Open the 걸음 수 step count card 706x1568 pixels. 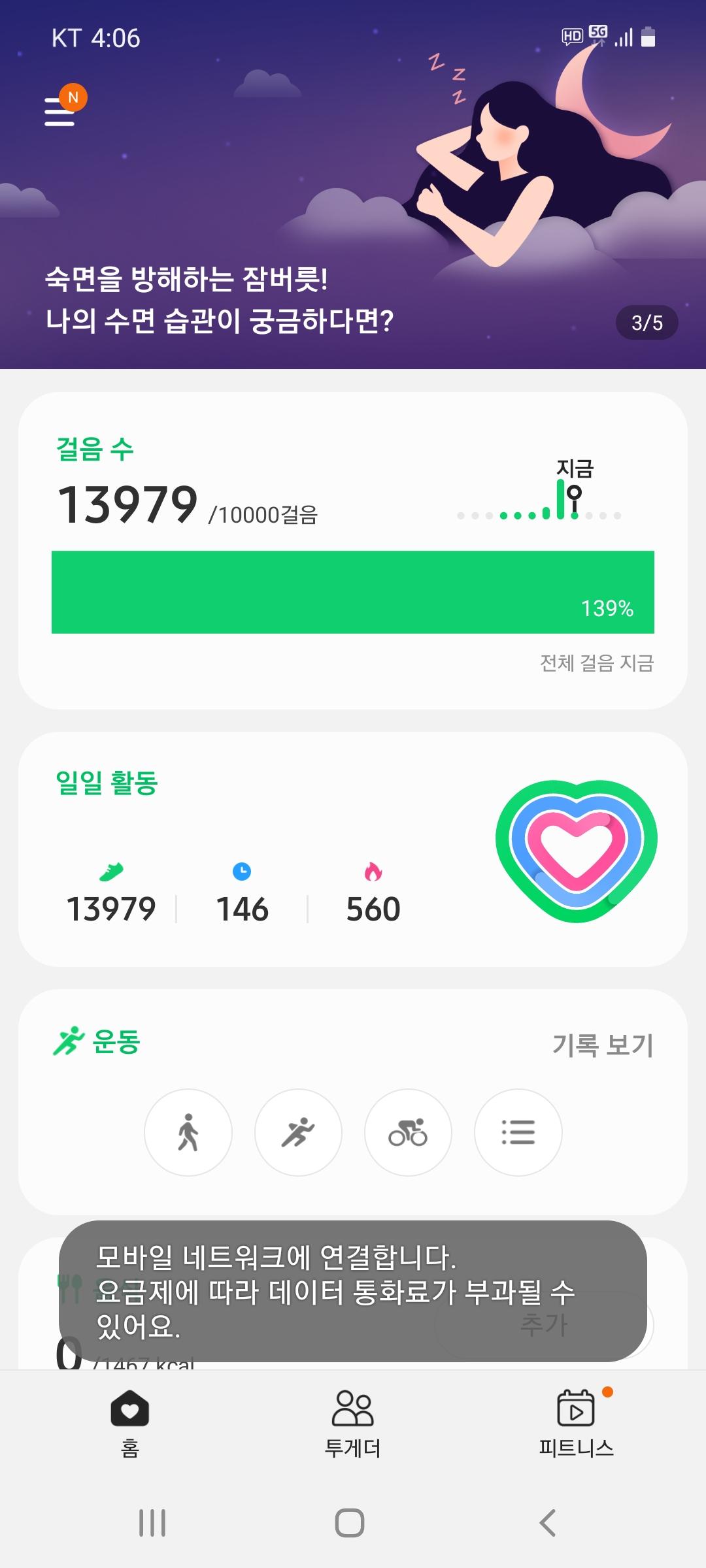353,550
